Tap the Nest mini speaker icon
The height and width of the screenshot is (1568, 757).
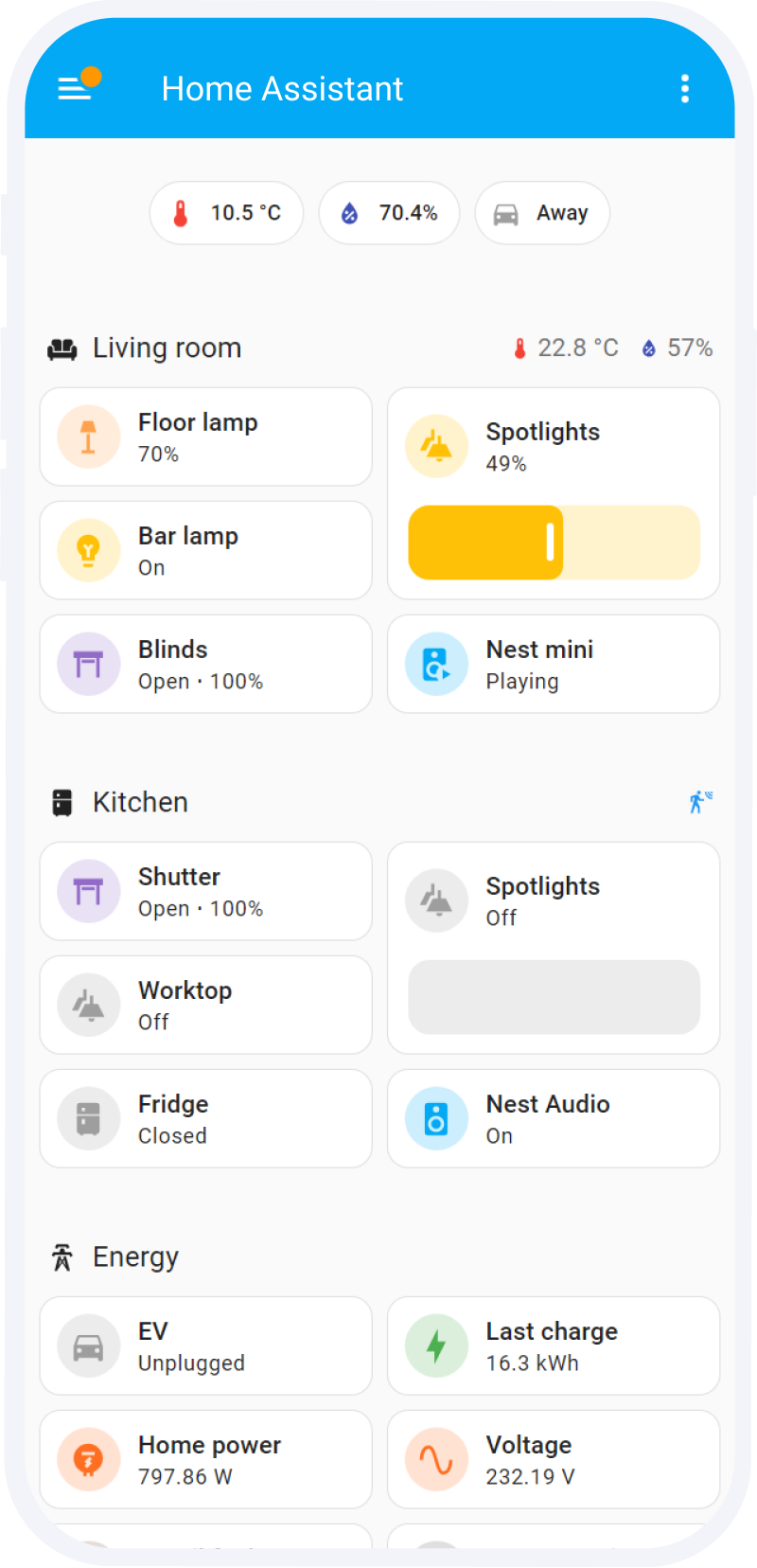click(x=436, y=663)
